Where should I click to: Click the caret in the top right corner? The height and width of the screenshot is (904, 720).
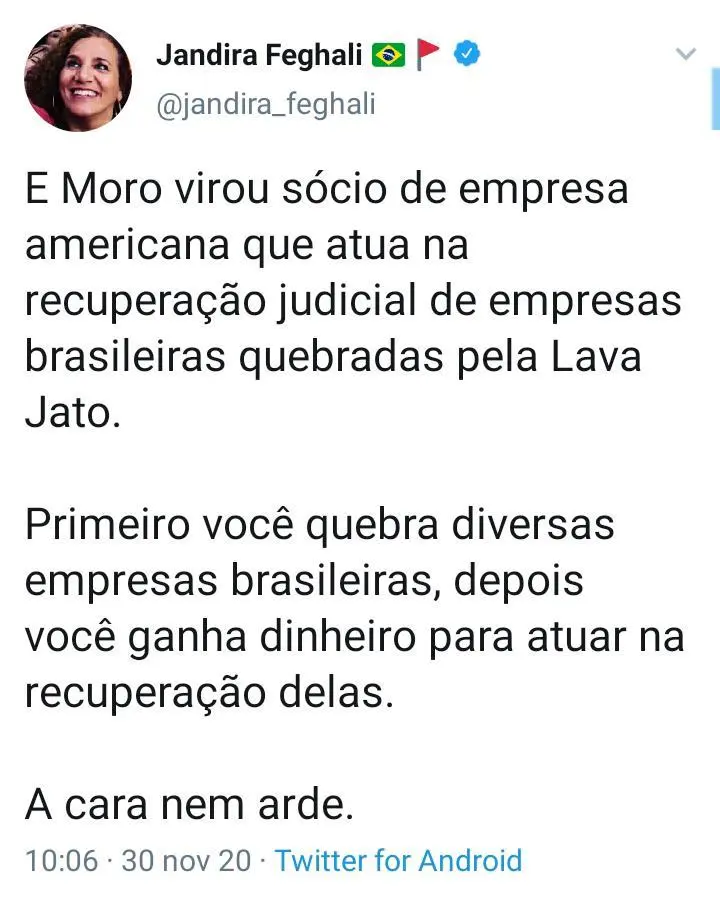click(x=684, y=54)
